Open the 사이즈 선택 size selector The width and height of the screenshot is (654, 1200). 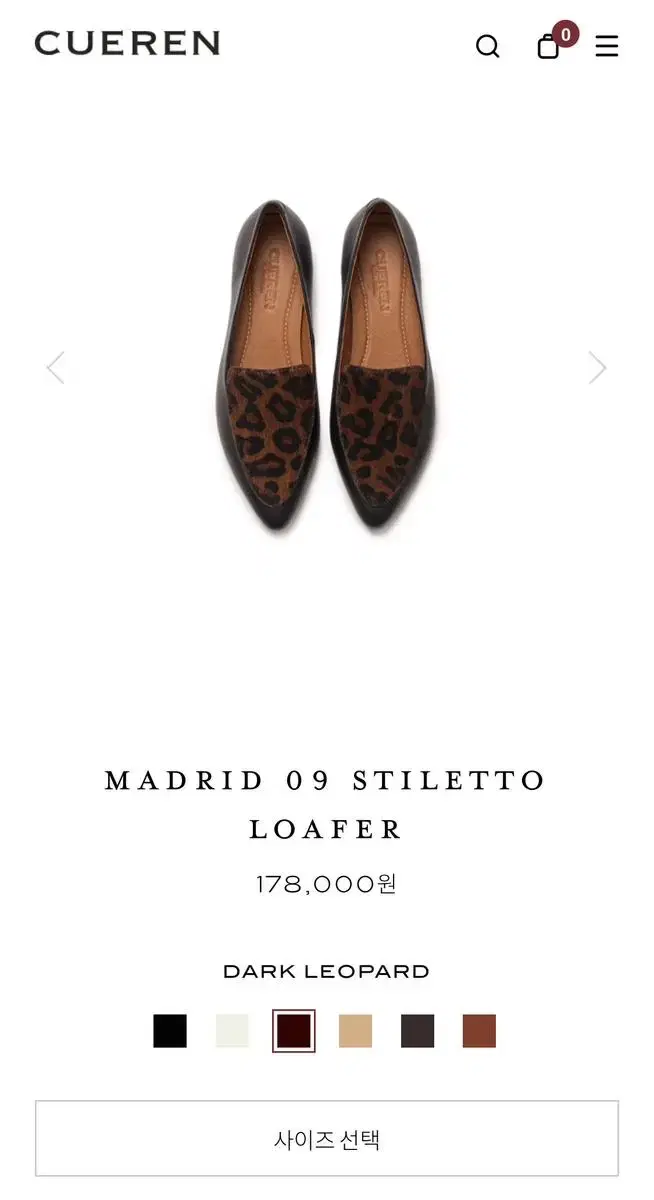pyautogui.click(x=327, y=1139)
